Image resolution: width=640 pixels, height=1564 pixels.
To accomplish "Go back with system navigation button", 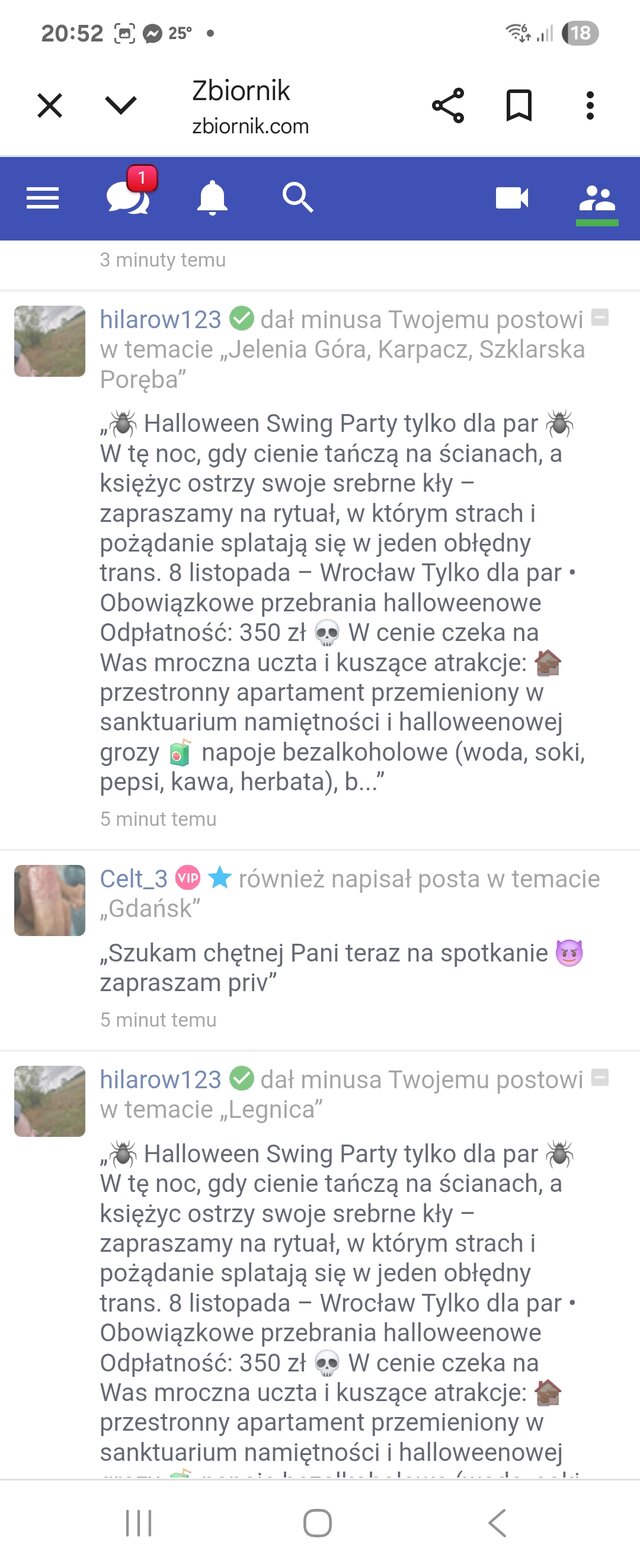I will [x=497, y=1523].
